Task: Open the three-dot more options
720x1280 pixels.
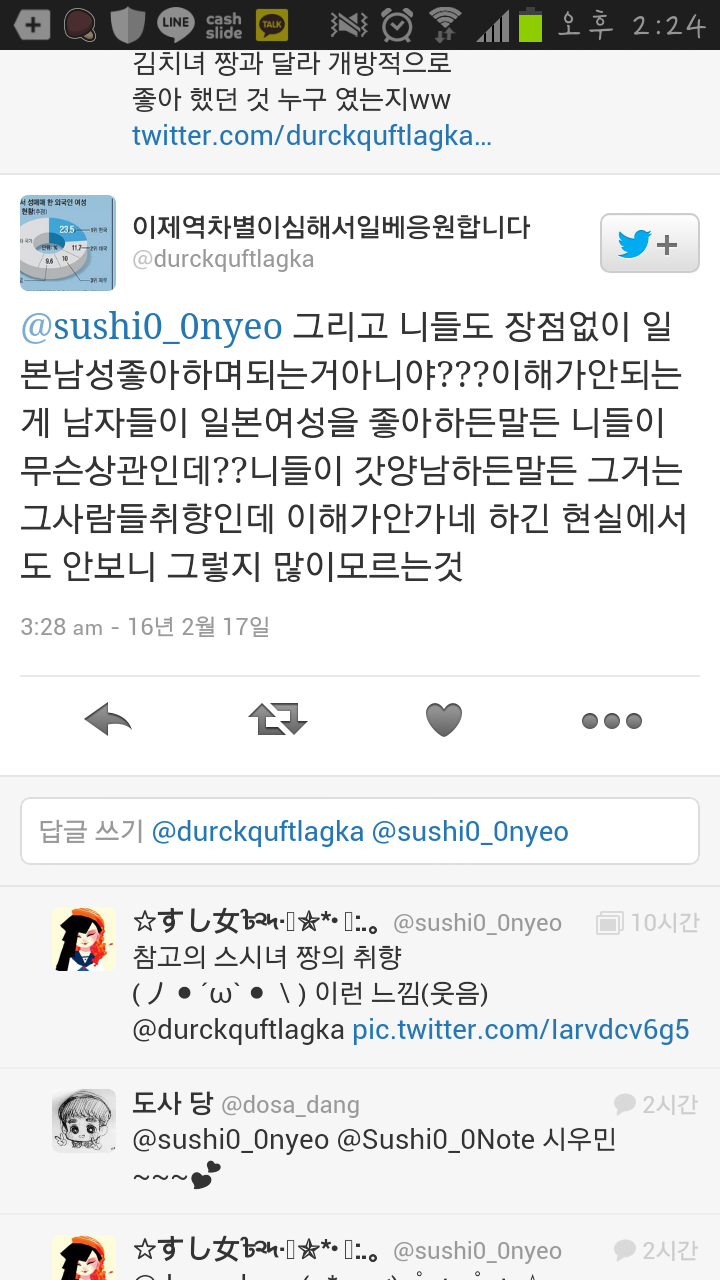Action: 611,720
